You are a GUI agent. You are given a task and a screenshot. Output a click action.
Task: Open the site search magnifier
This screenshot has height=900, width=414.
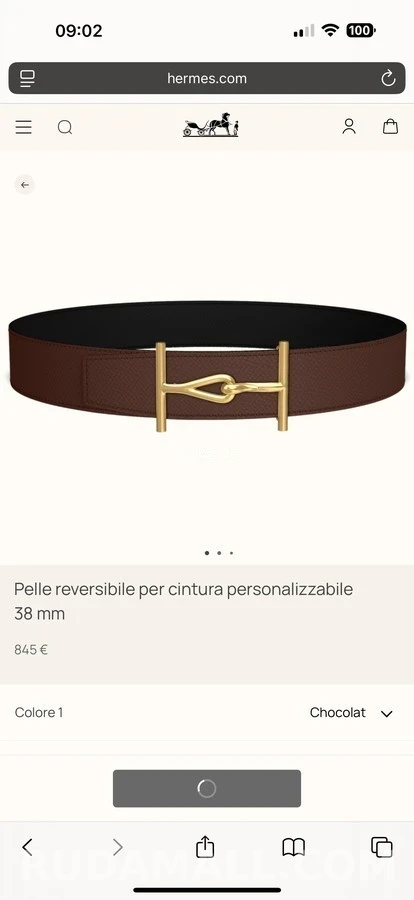pyautogui.click(x=65, y=127)
